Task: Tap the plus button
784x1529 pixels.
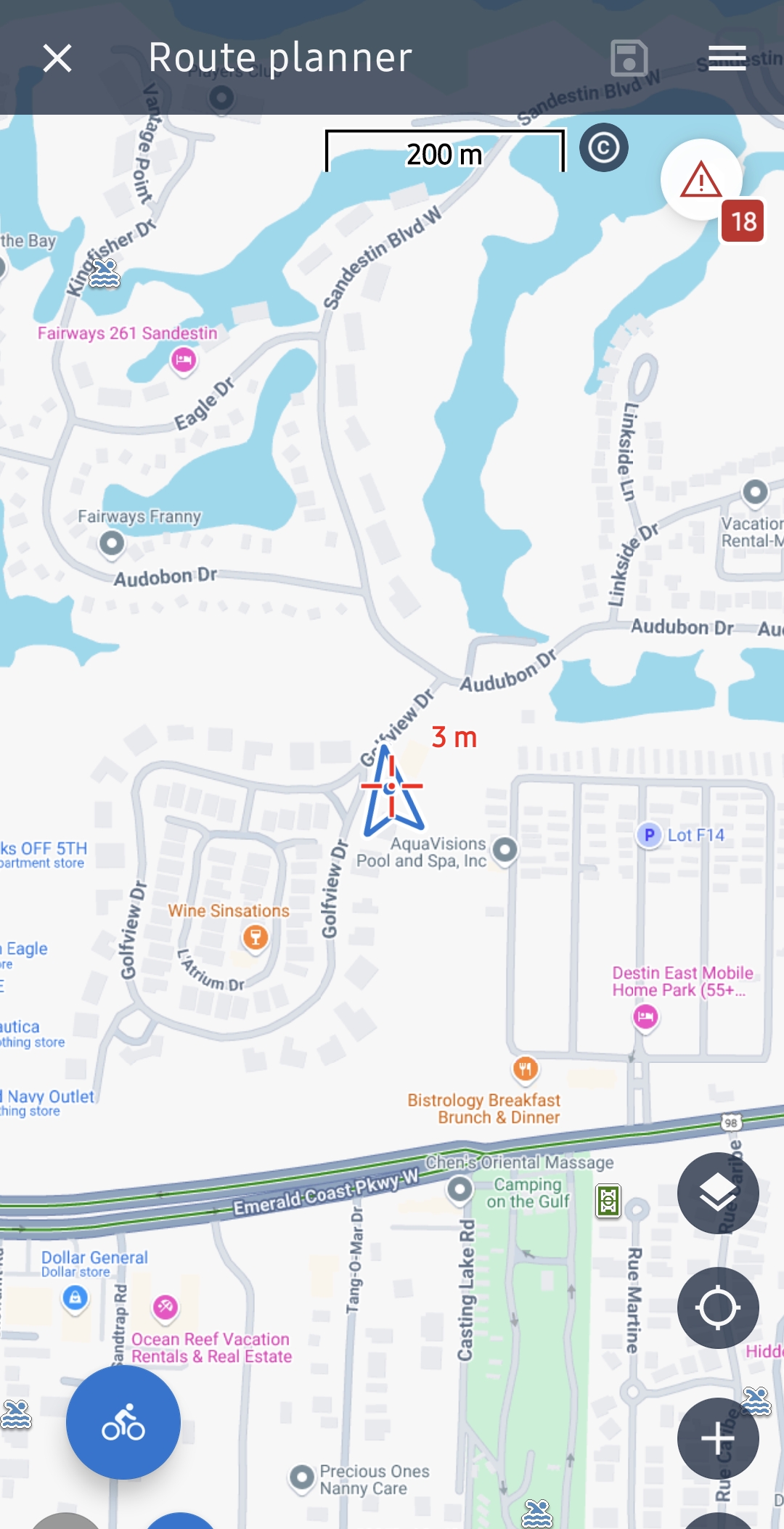Action: [x=718, y=1438]
